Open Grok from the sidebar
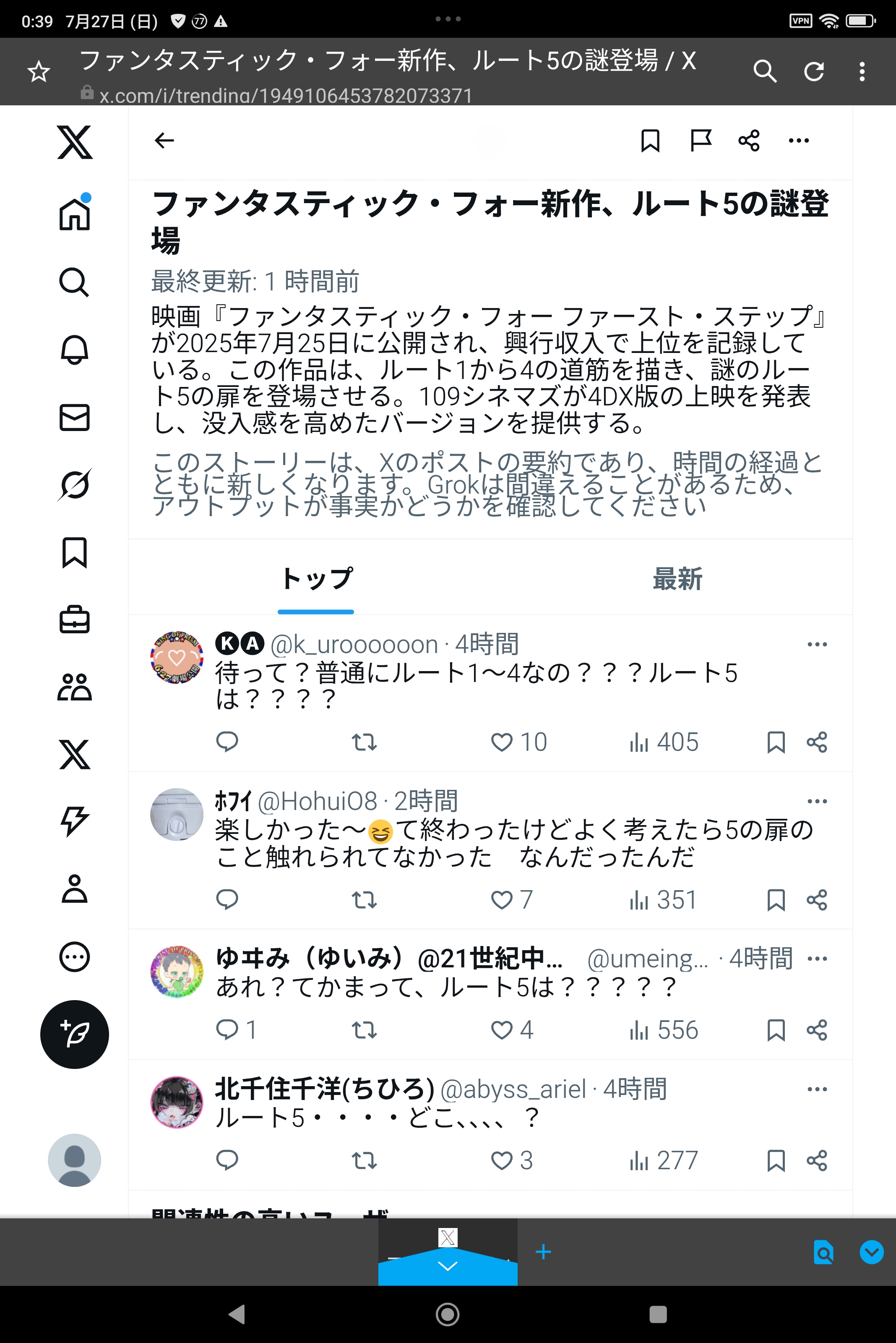This screenshot has width=896, height=1343. 74,485
